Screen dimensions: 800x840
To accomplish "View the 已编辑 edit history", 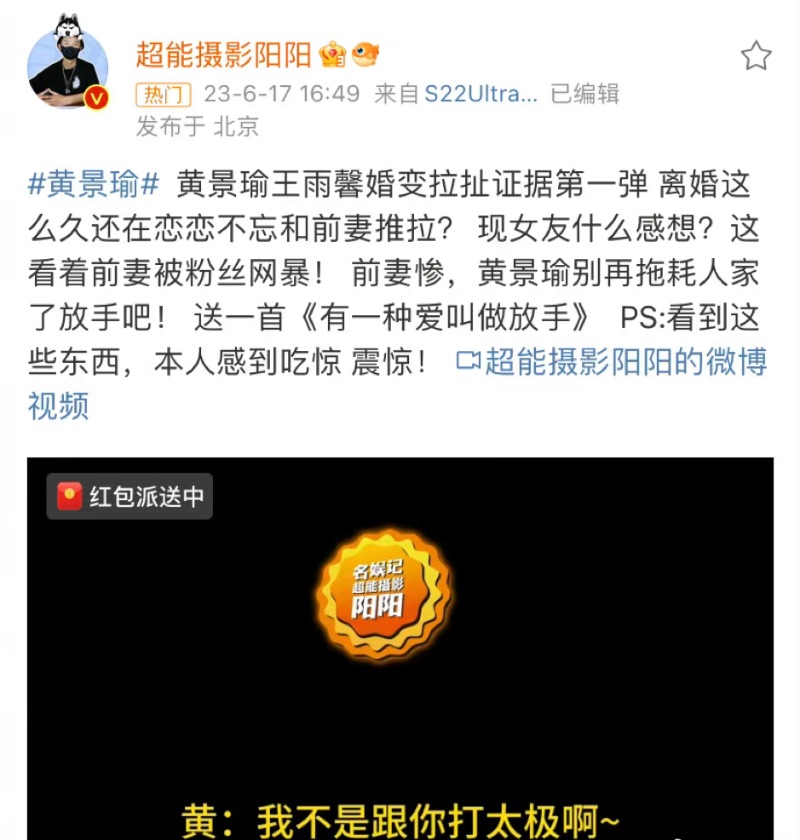I will pyautogui.click(x=585, y=95).
